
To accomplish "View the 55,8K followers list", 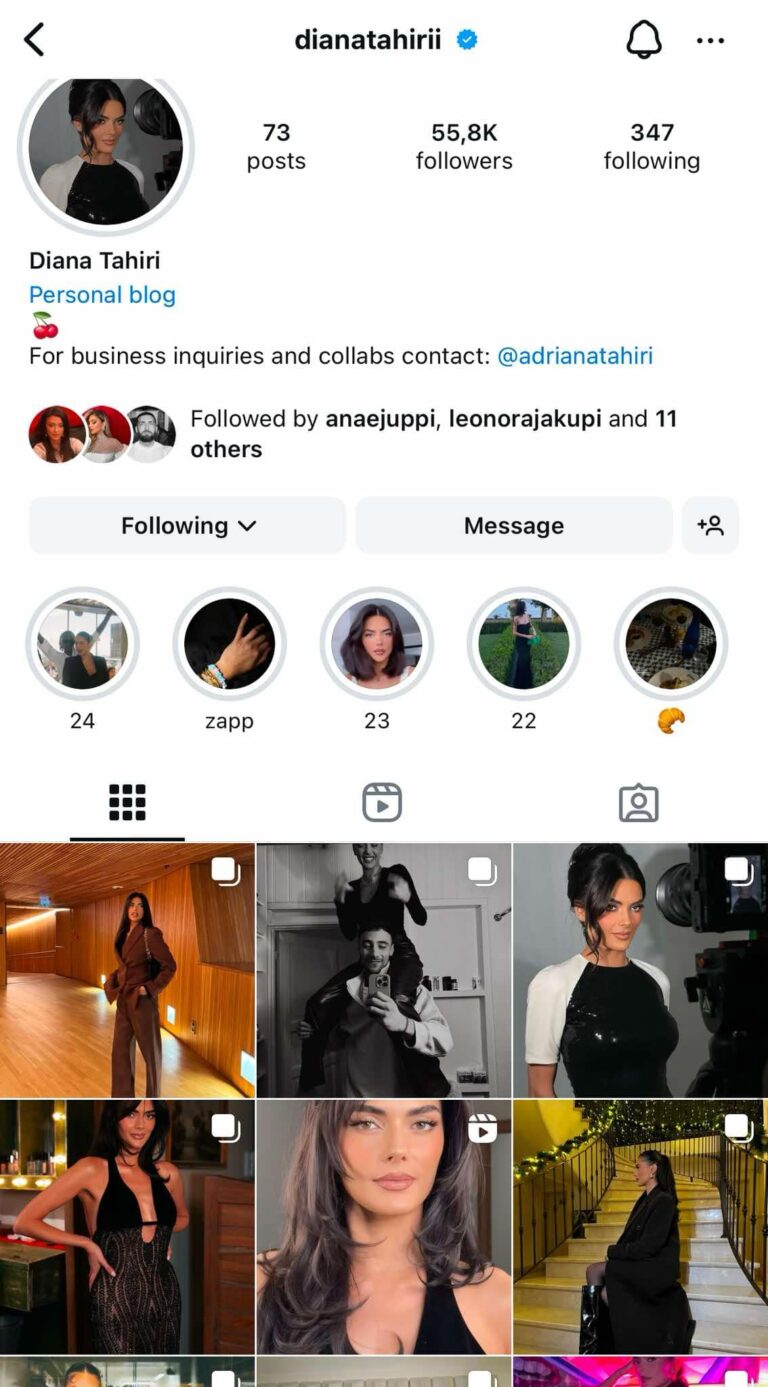I will click(x=464, y=146).
